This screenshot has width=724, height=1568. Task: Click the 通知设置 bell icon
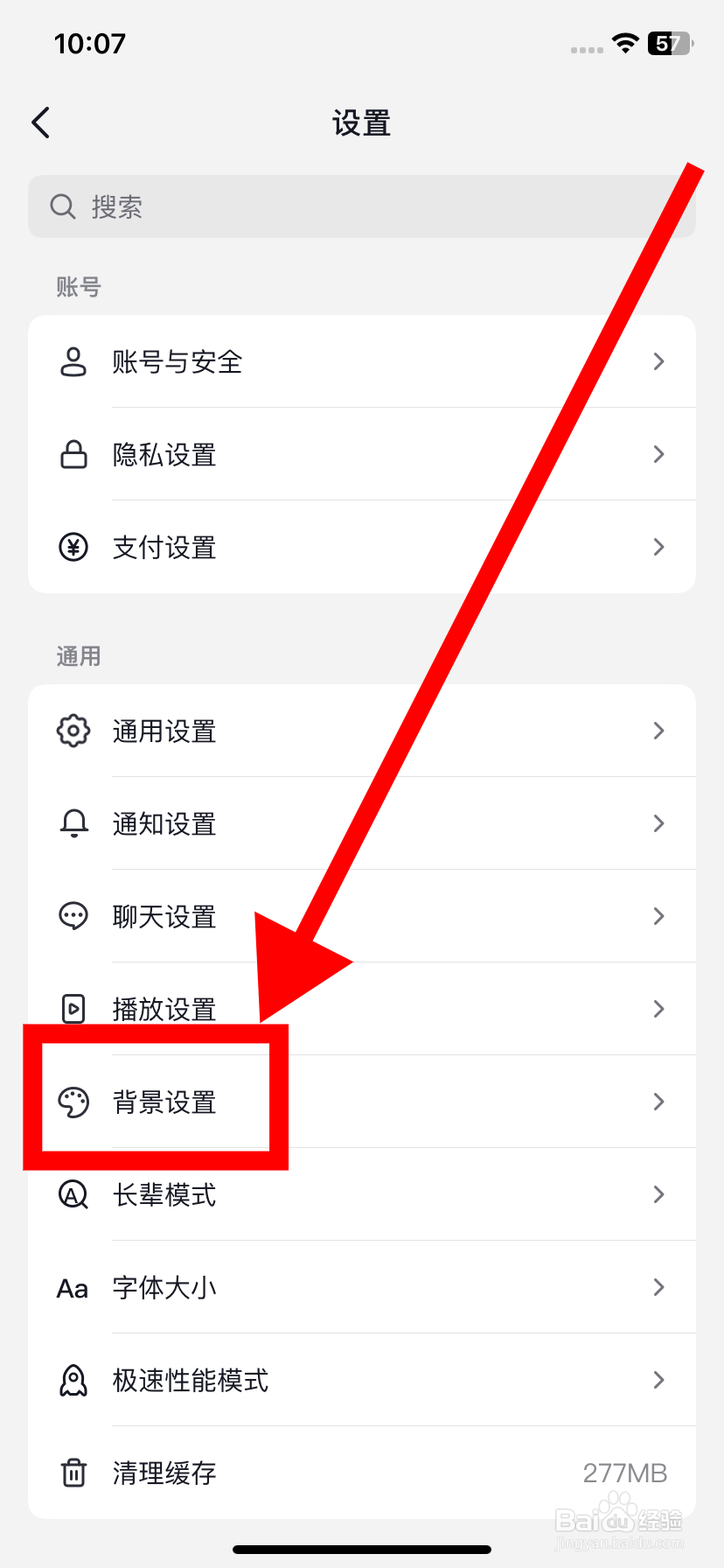pos(73,823)
